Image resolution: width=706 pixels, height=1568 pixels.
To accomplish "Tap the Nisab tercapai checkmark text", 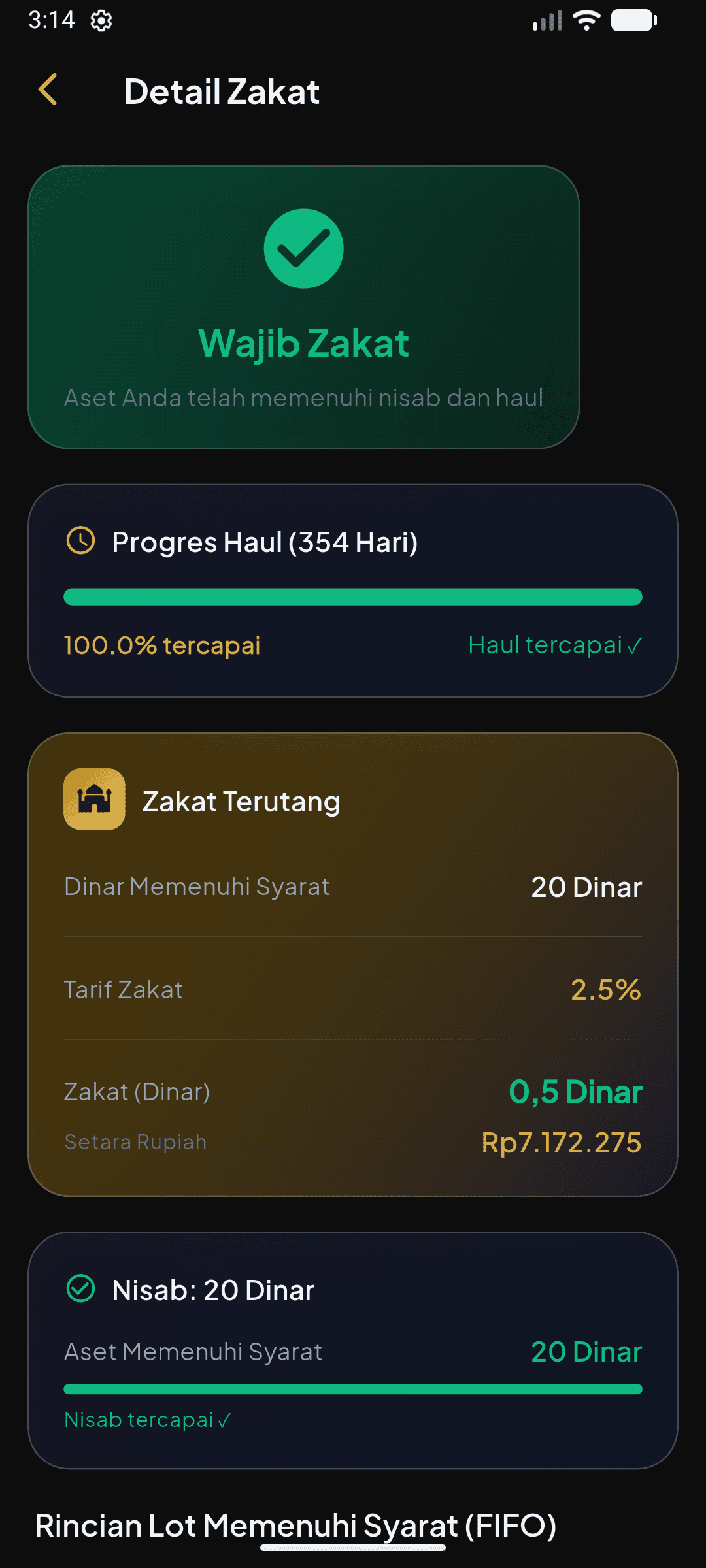I will click(147, 1419).
